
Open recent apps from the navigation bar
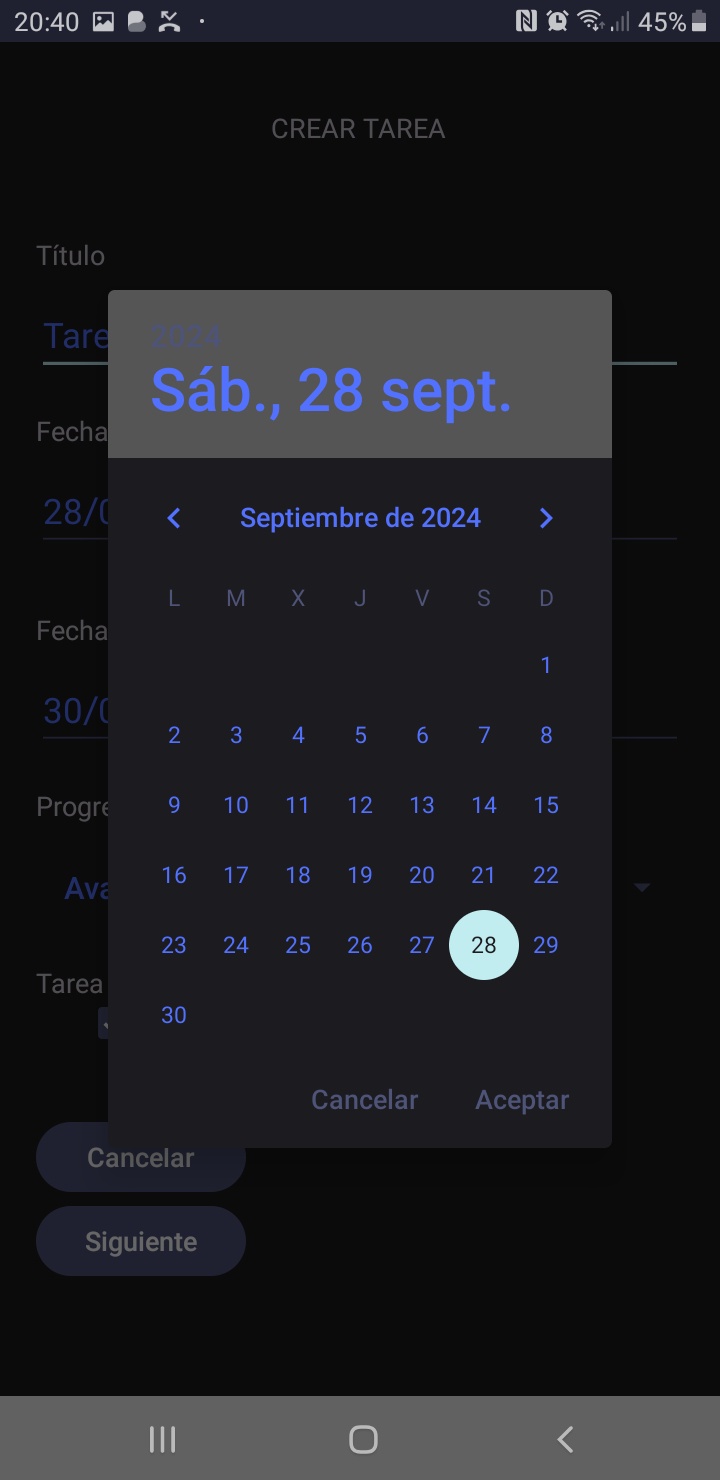coord(162,1439)
